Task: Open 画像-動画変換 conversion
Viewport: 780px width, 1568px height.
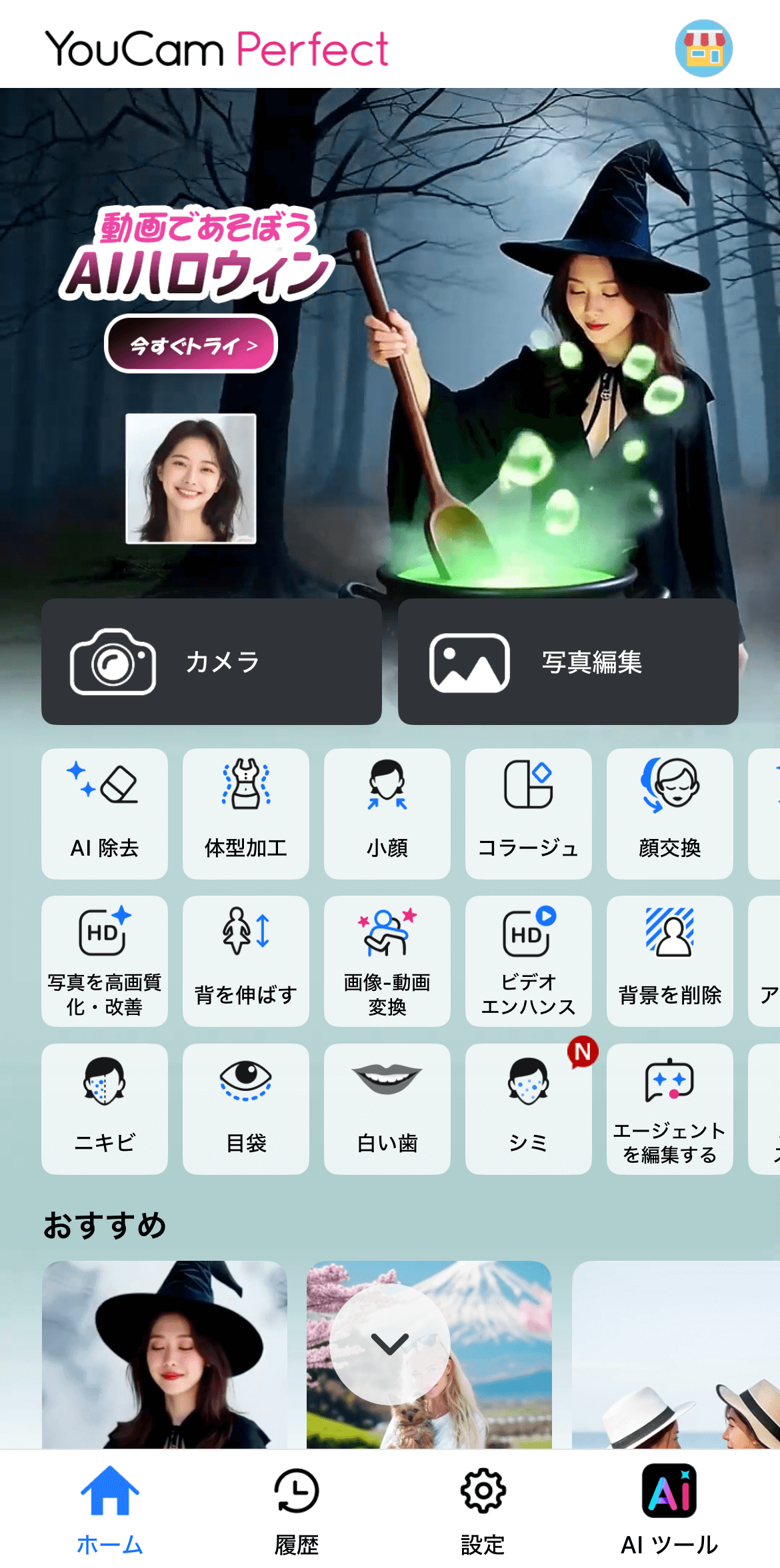Action: [x=387, y=961]
